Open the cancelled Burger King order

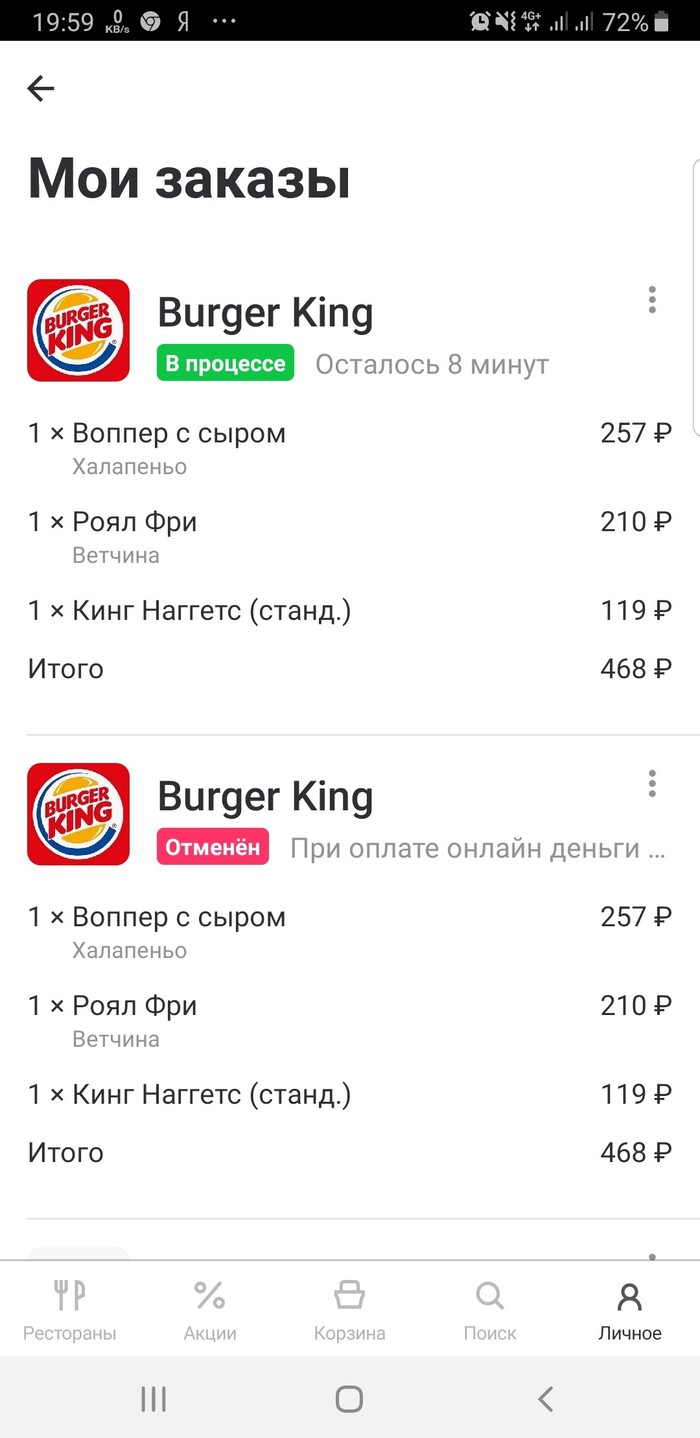265,798
